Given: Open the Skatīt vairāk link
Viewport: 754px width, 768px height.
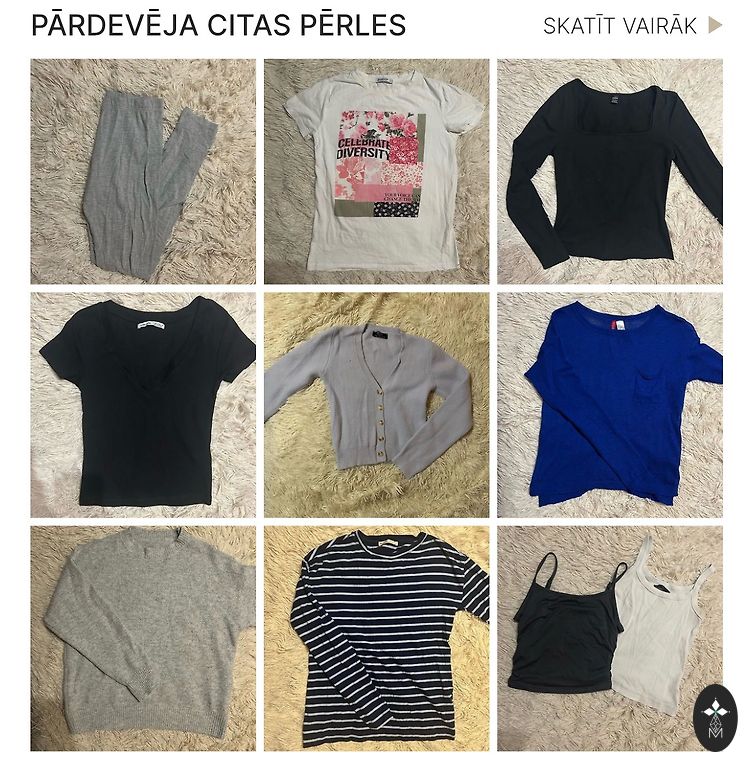Looking at the screenshot, I should pos(631,26).
